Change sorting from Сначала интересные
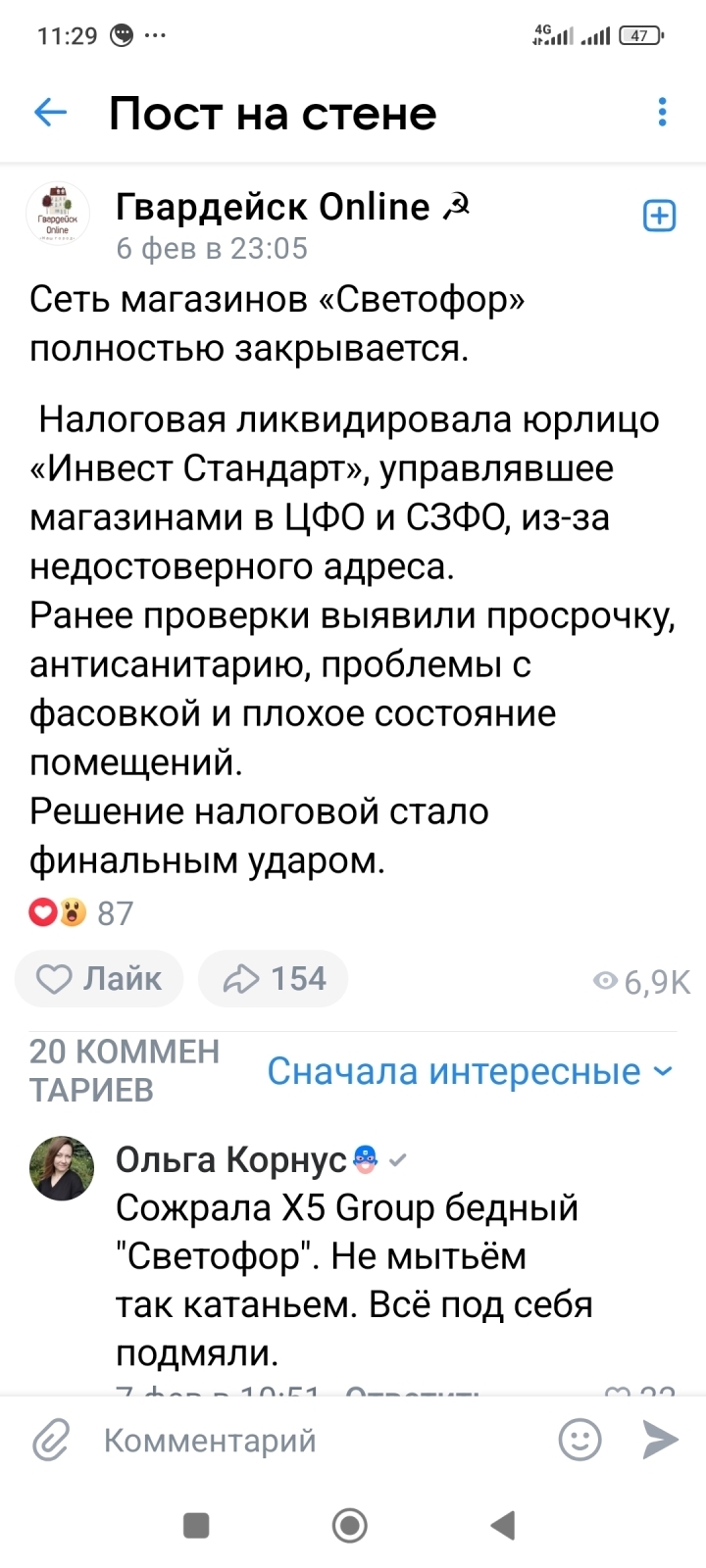This screenshot has height=1568, width=706. pyautogui.click(x=469, y=1071)
